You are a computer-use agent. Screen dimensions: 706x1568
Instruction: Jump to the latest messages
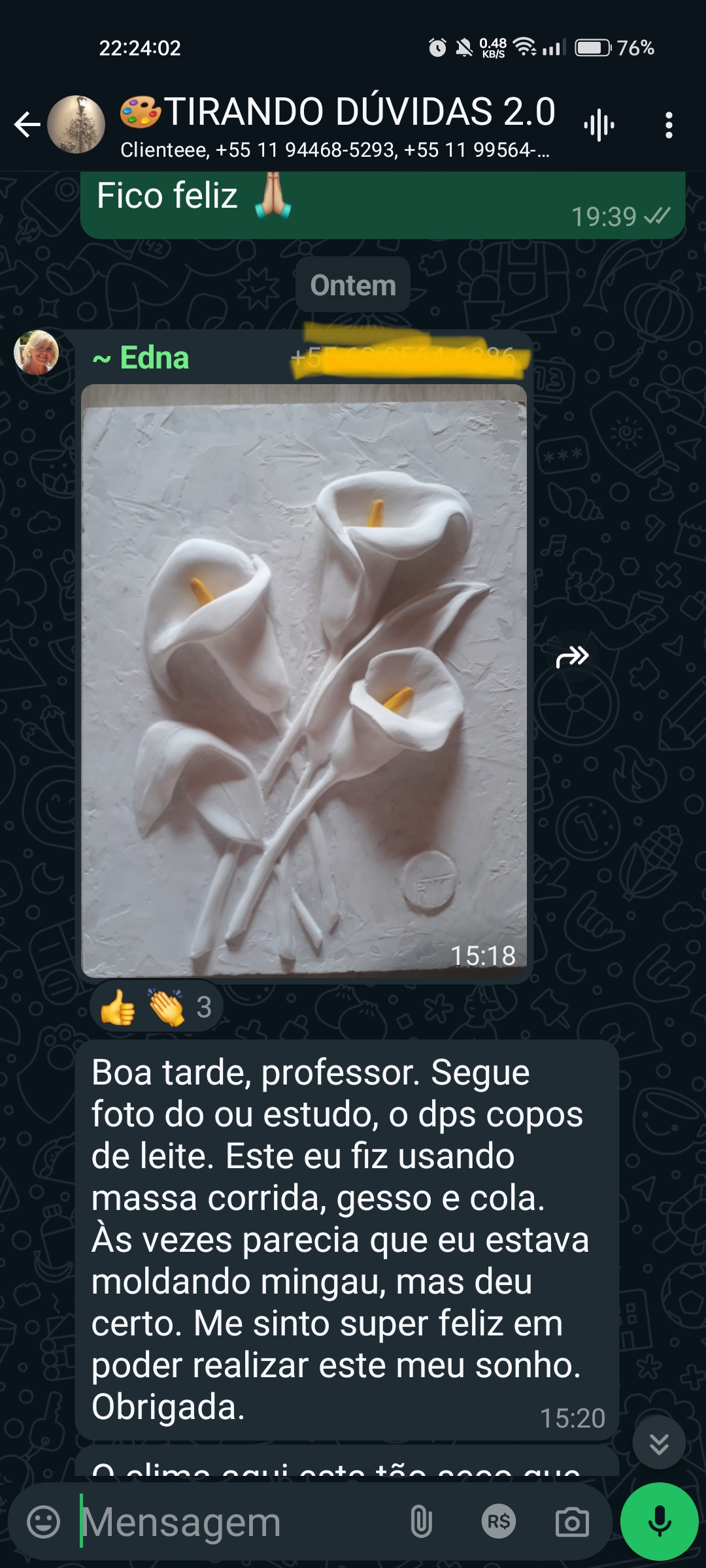[x=659, y=1443]
